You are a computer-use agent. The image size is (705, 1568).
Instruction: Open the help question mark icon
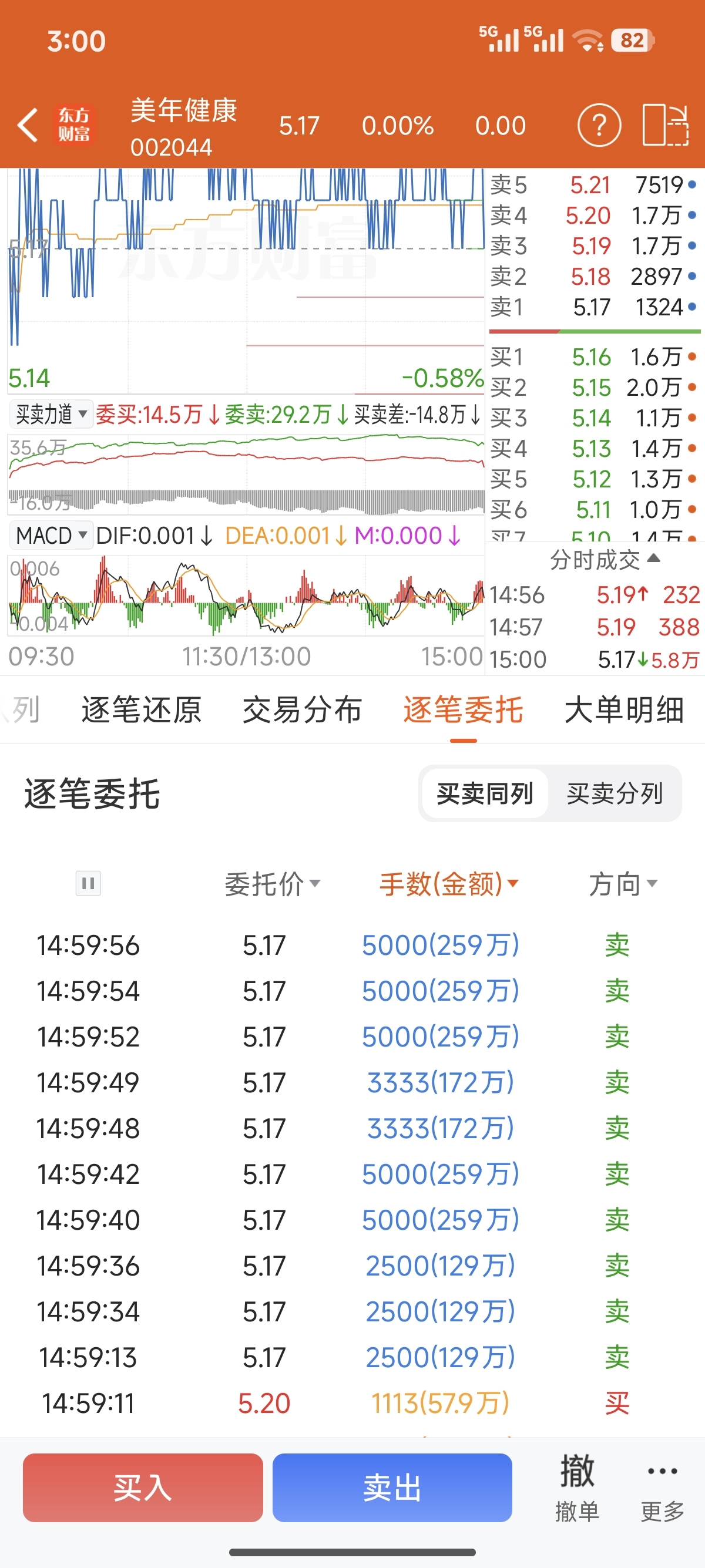[599, 126]
